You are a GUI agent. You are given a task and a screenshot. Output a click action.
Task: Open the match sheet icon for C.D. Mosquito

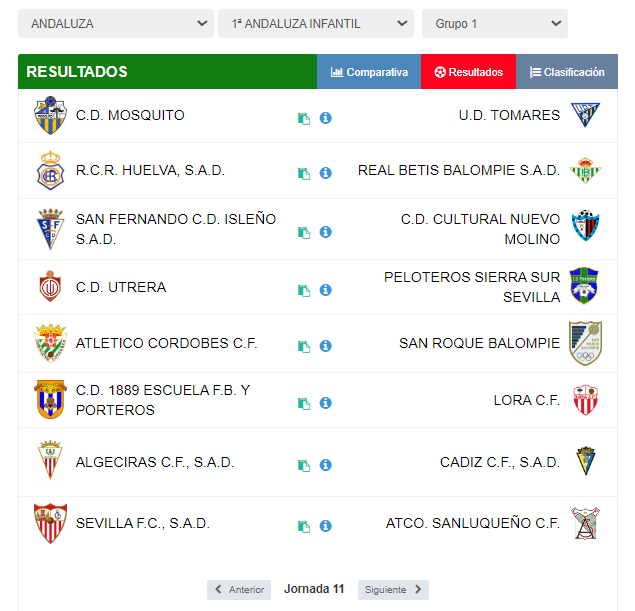point(303,118)
